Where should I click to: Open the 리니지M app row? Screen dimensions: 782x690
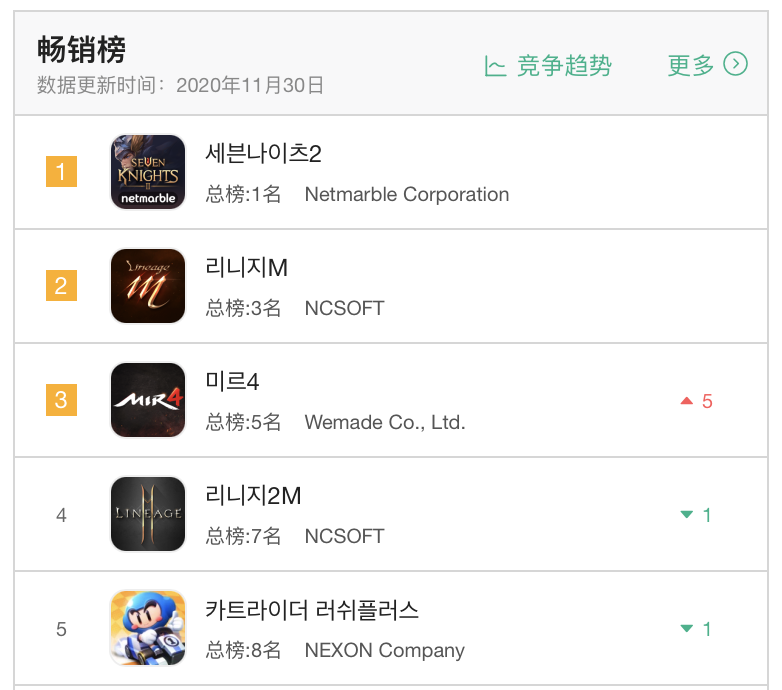pos(246,268)
